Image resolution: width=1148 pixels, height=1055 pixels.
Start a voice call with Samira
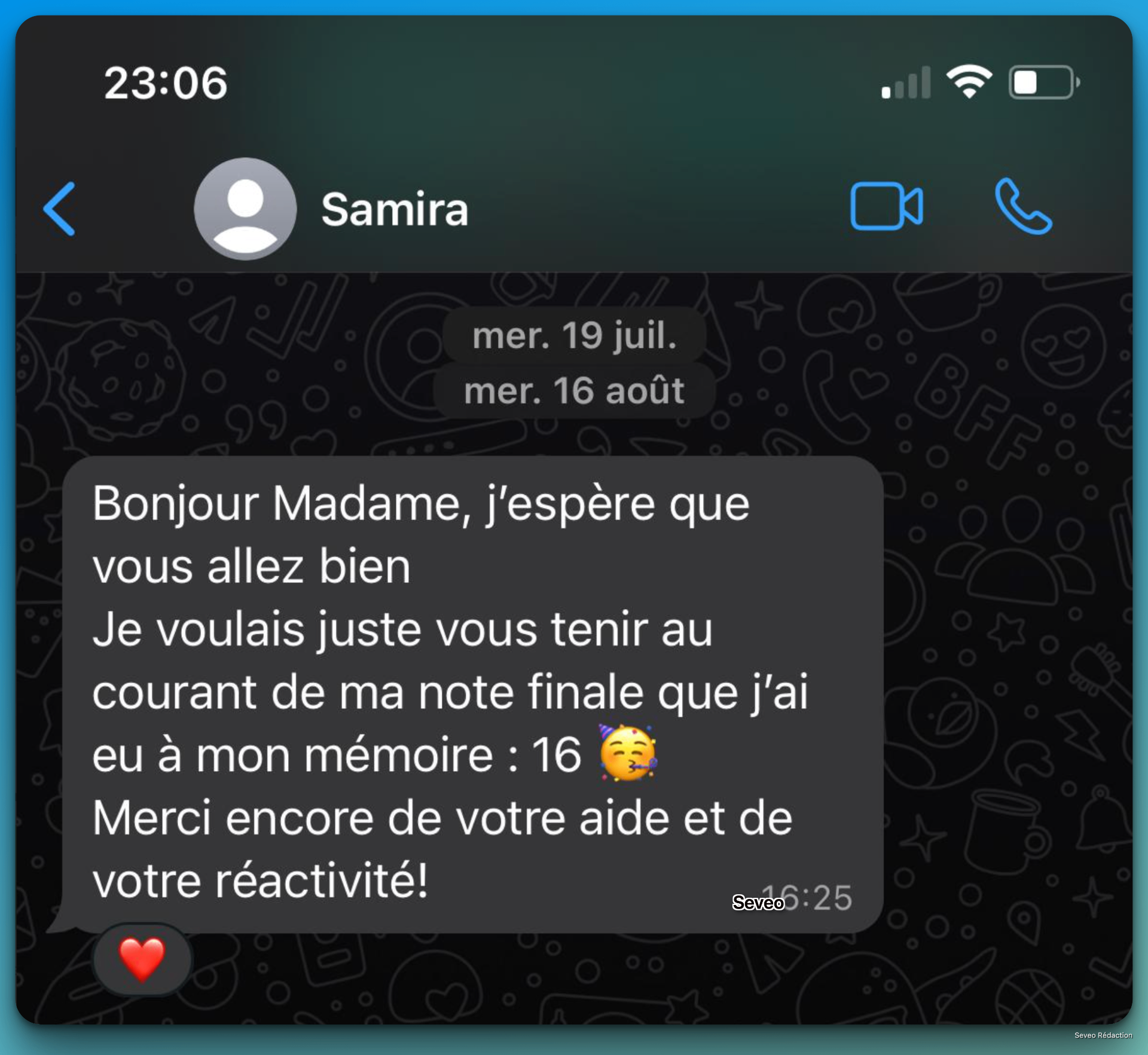(1022, 206)
